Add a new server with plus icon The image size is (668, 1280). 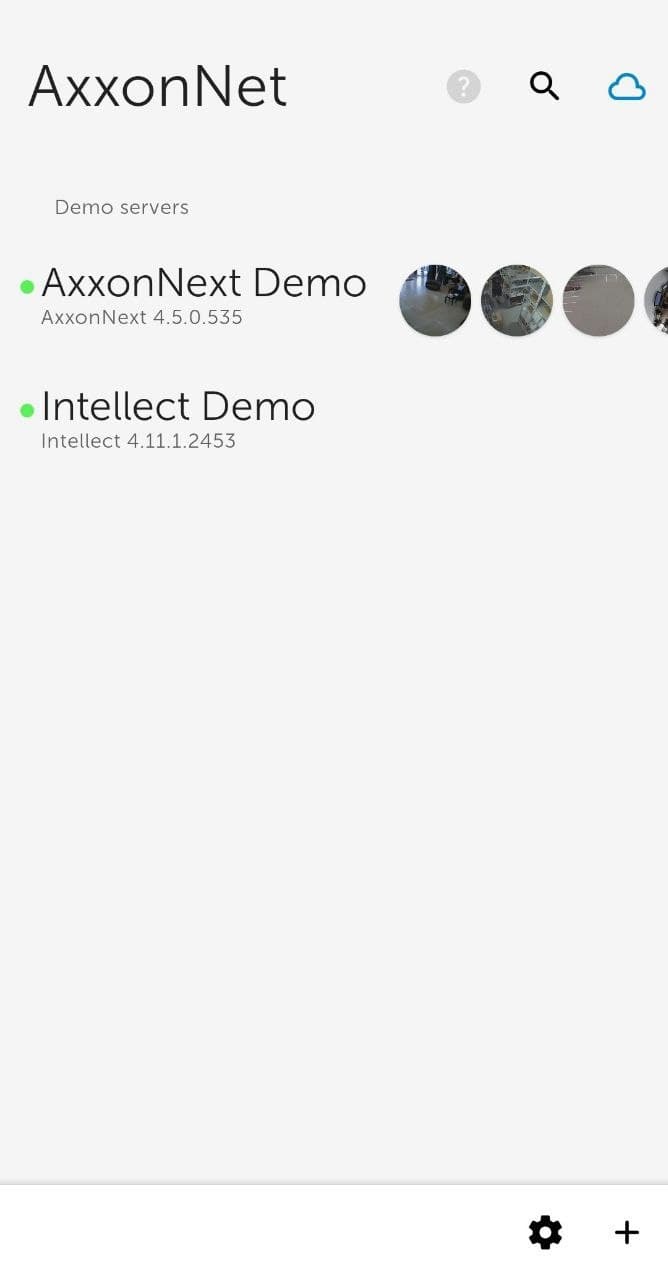coord(627,1232)
